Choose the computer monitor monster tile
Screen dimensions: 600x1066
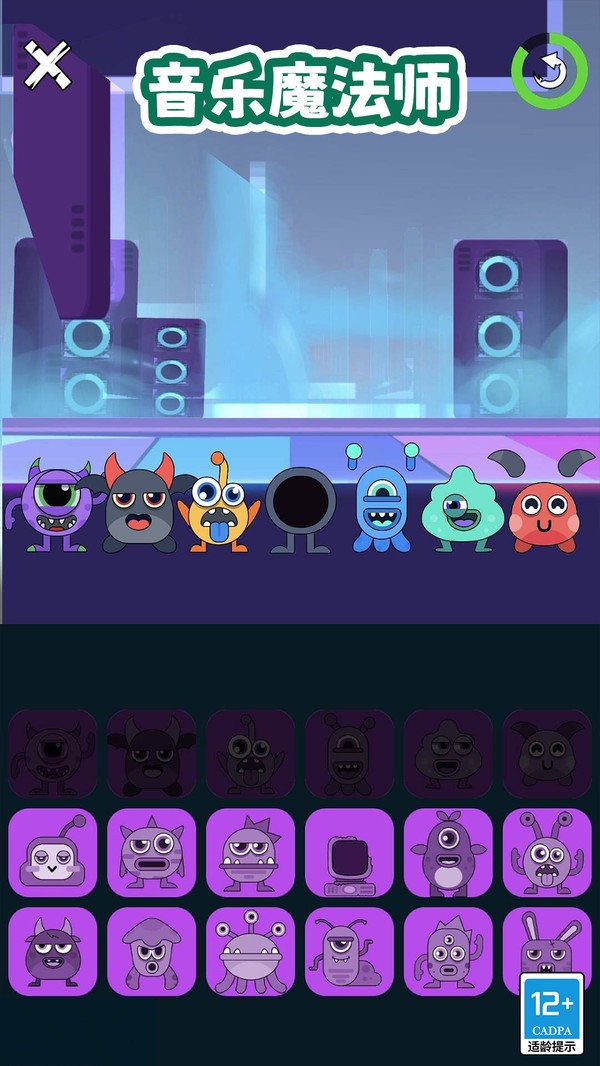[x=349, y=853]
